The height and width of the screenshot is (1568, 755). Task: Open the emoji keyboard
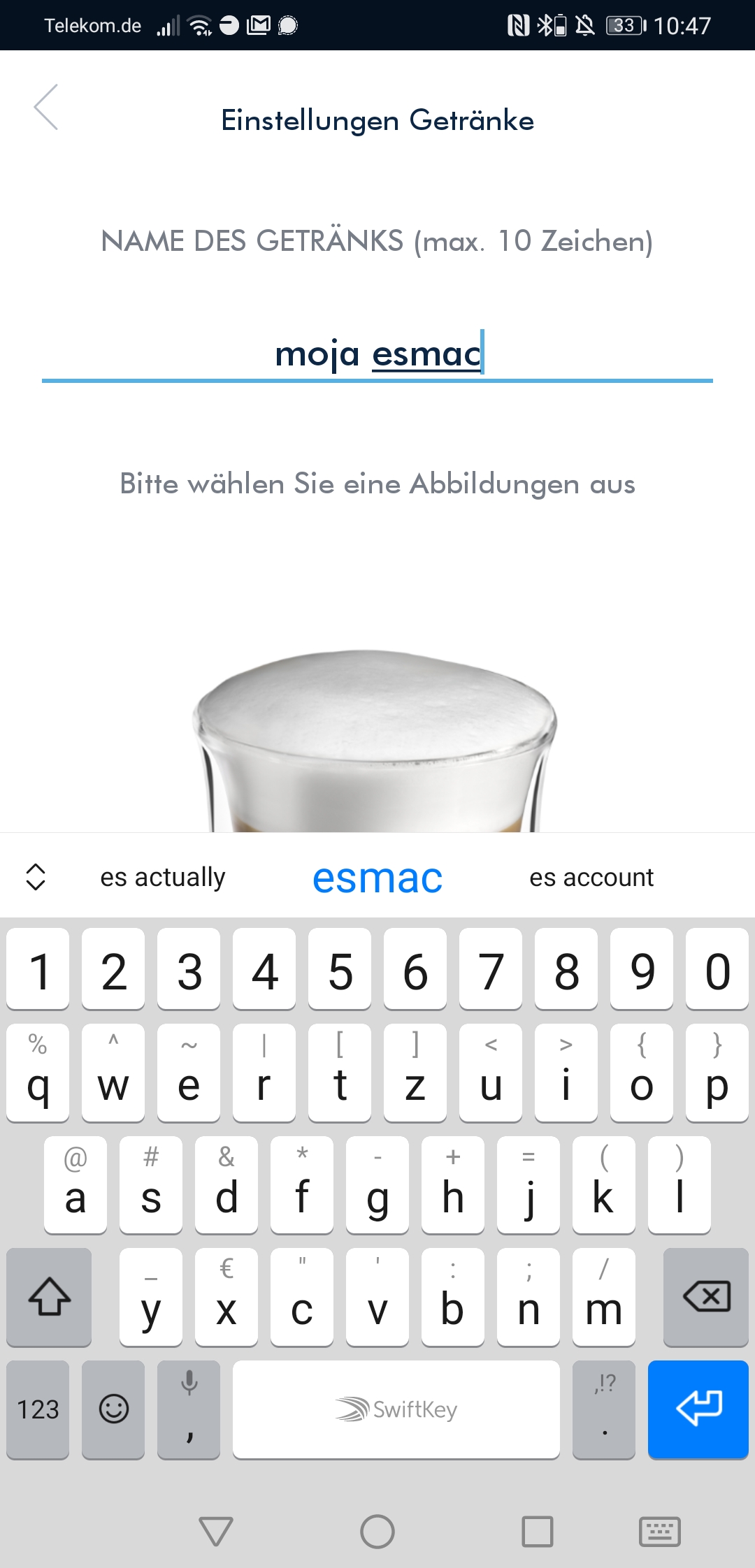point(113,1409)
